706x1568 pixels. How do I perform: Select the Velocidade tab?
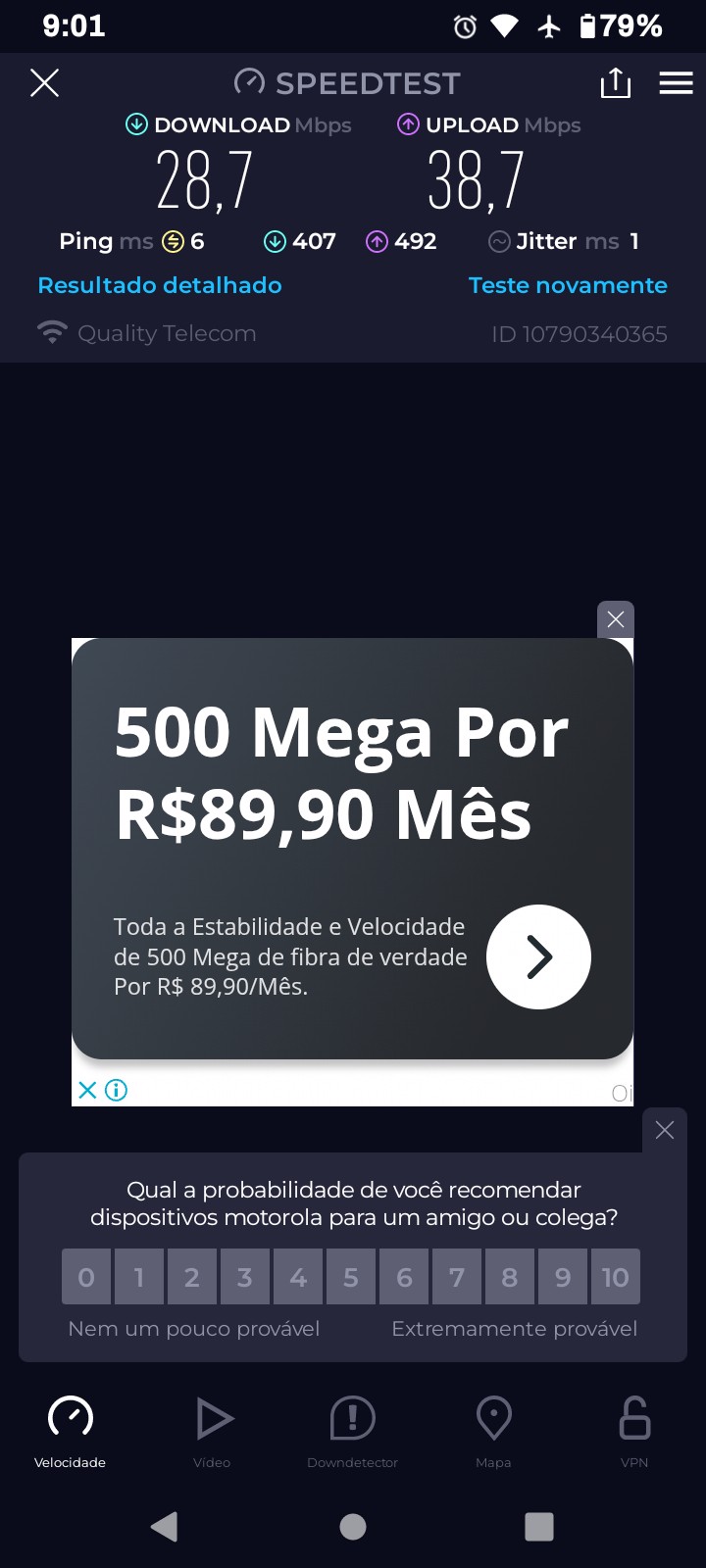point(71,1431)
